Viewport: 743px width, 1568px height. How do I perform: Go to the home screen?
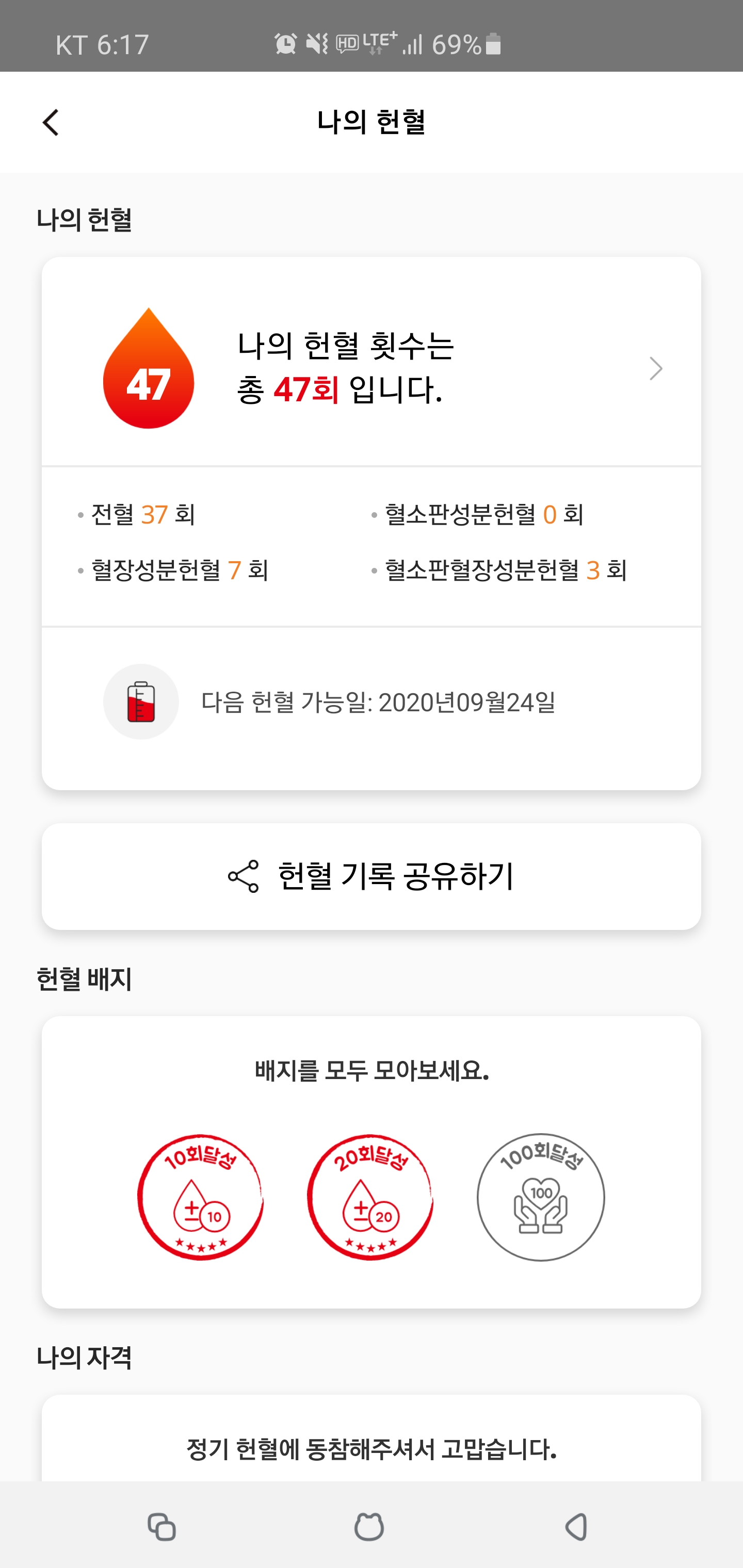point(369,1526)
